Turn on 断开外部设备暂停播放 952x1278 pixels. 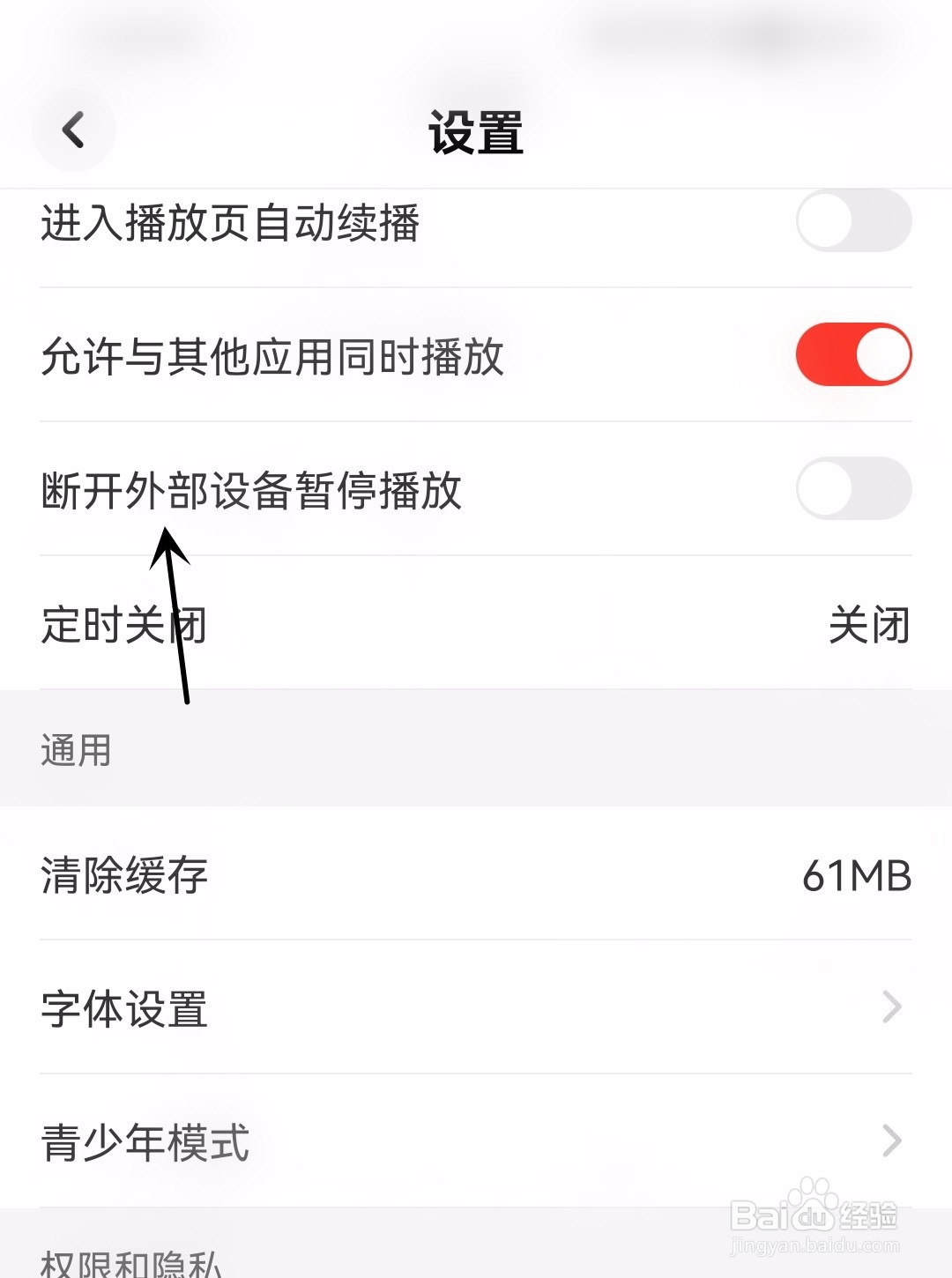pyautogui.click(x=853, y=486)
